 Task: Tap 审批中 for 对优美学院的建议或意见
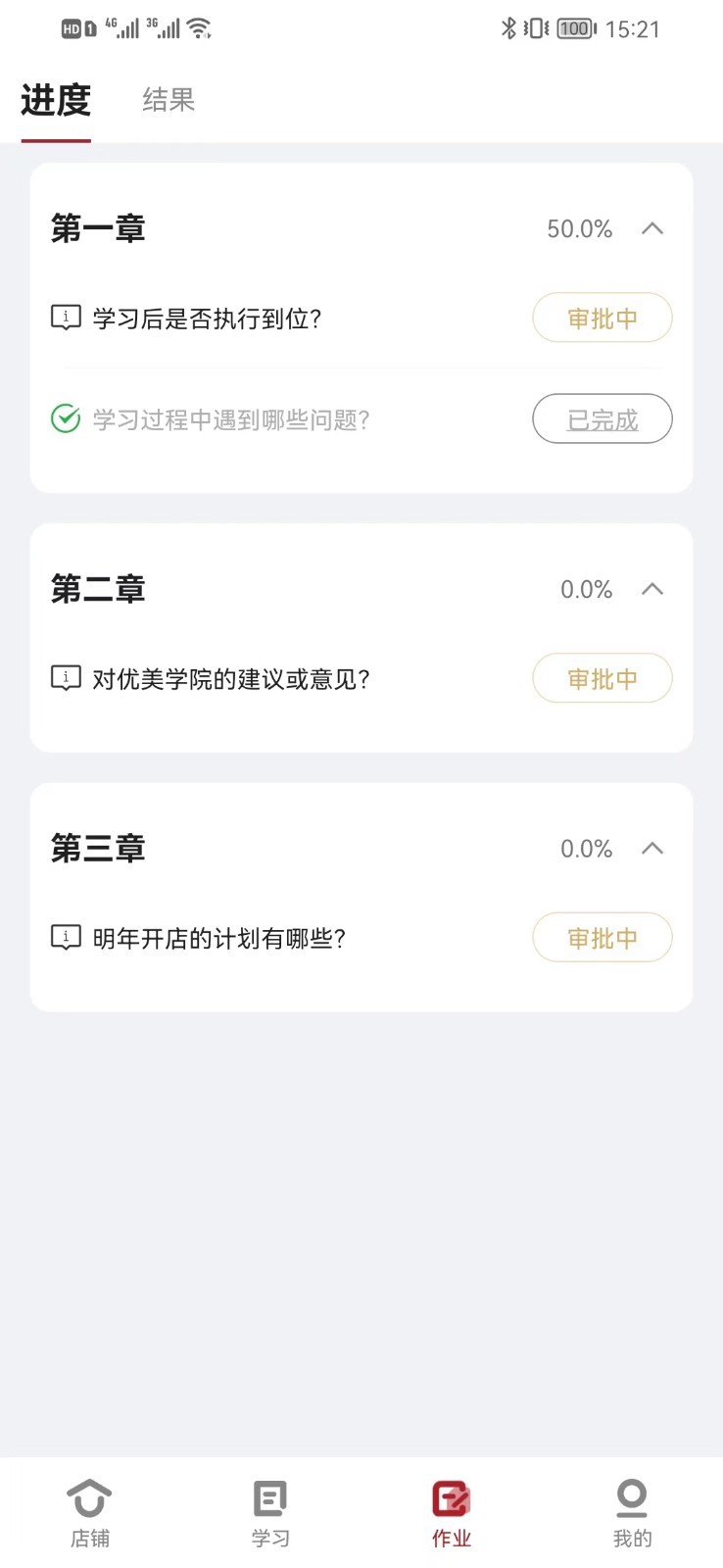point(602,678)
